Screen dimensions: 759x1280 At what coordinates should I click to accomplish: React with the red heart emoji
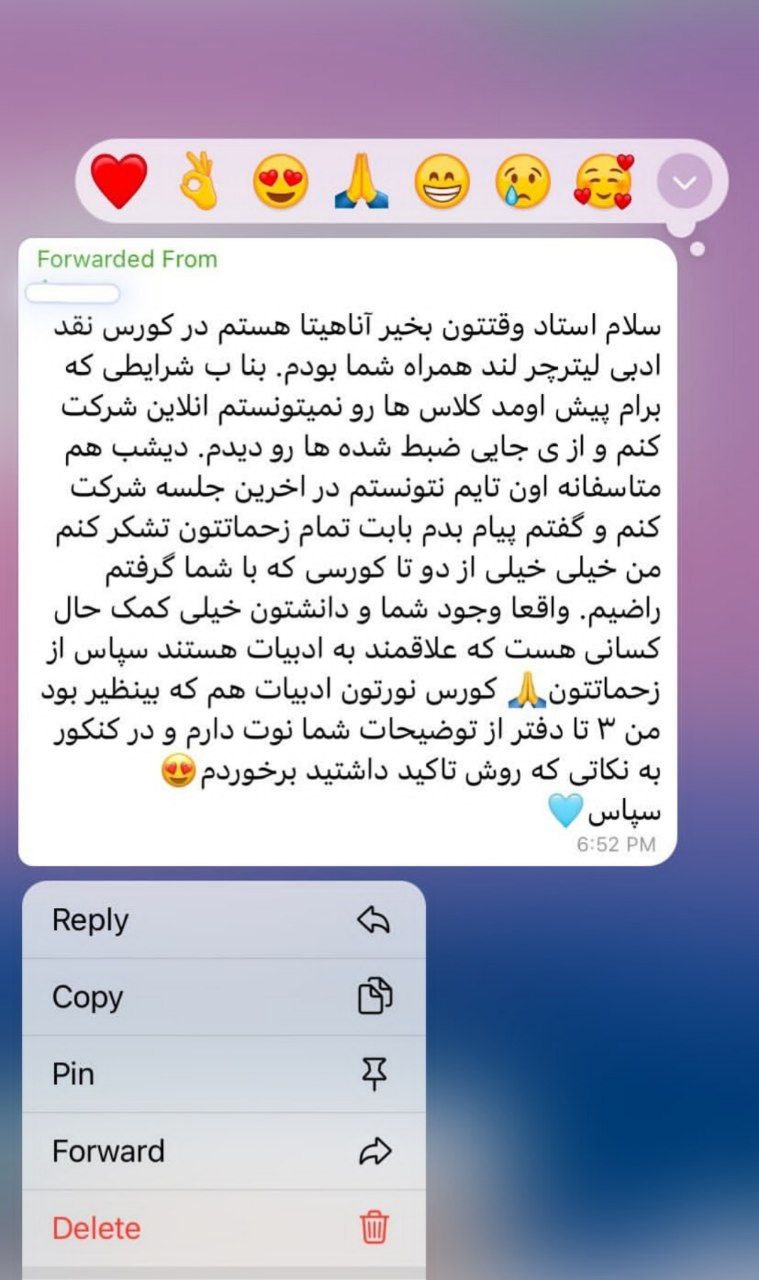pyautogui.click(x=119, y=182)
